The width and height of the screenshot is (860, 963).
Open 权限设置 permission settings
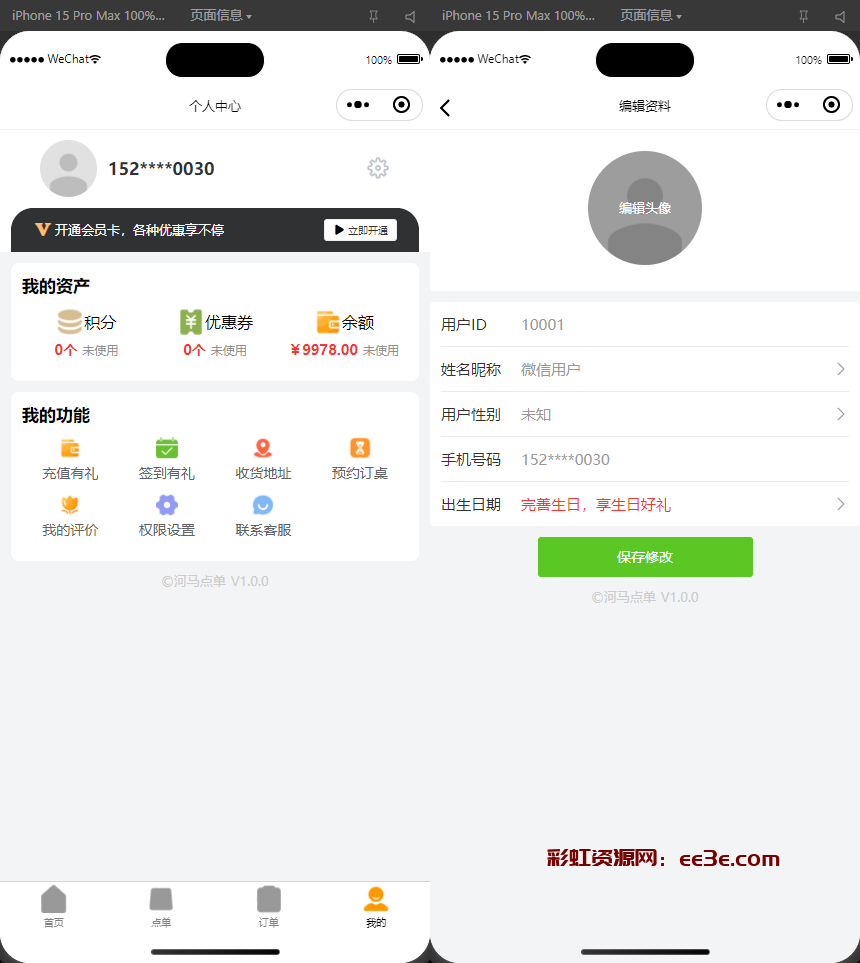[166, 516]
